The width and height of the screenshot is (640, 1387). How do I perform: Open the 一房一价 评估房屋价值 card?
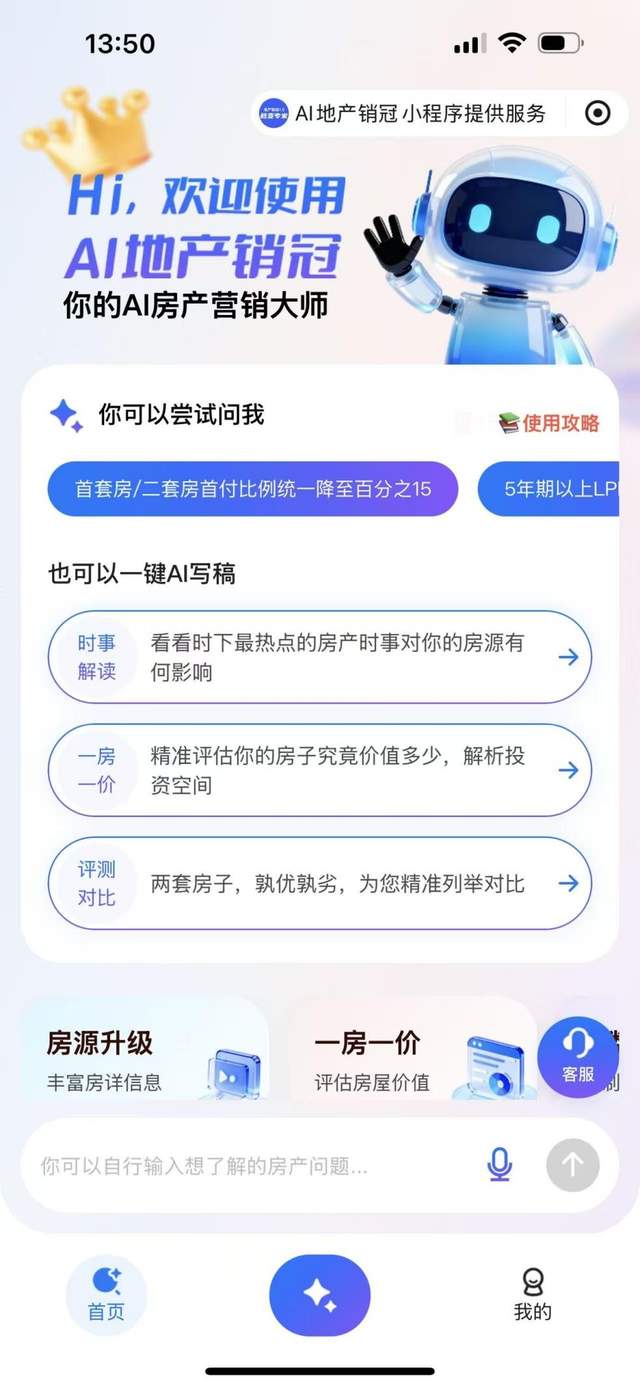412,1050
